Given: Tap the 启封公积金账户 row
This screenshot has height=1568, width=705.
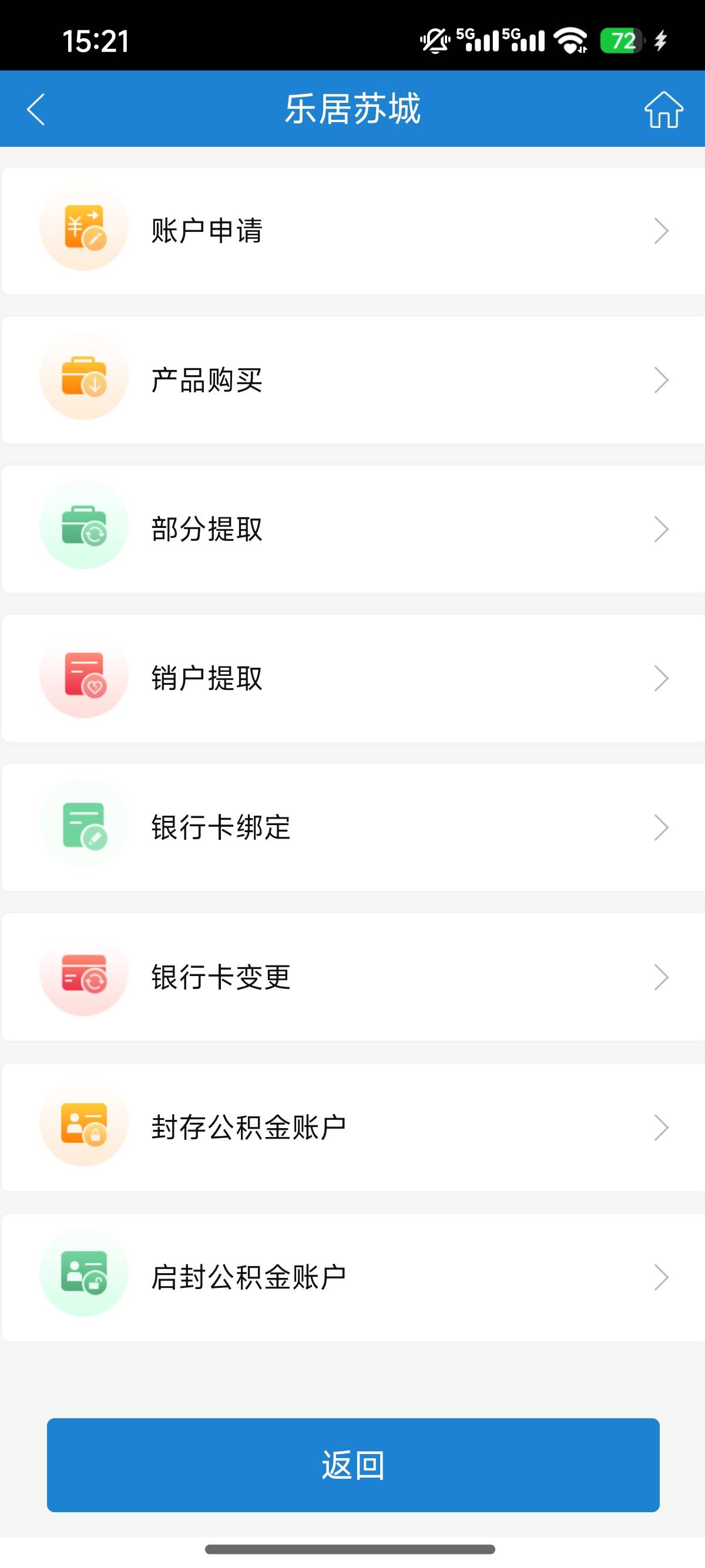Looking at the screenshot, I should click(353, 1277).
